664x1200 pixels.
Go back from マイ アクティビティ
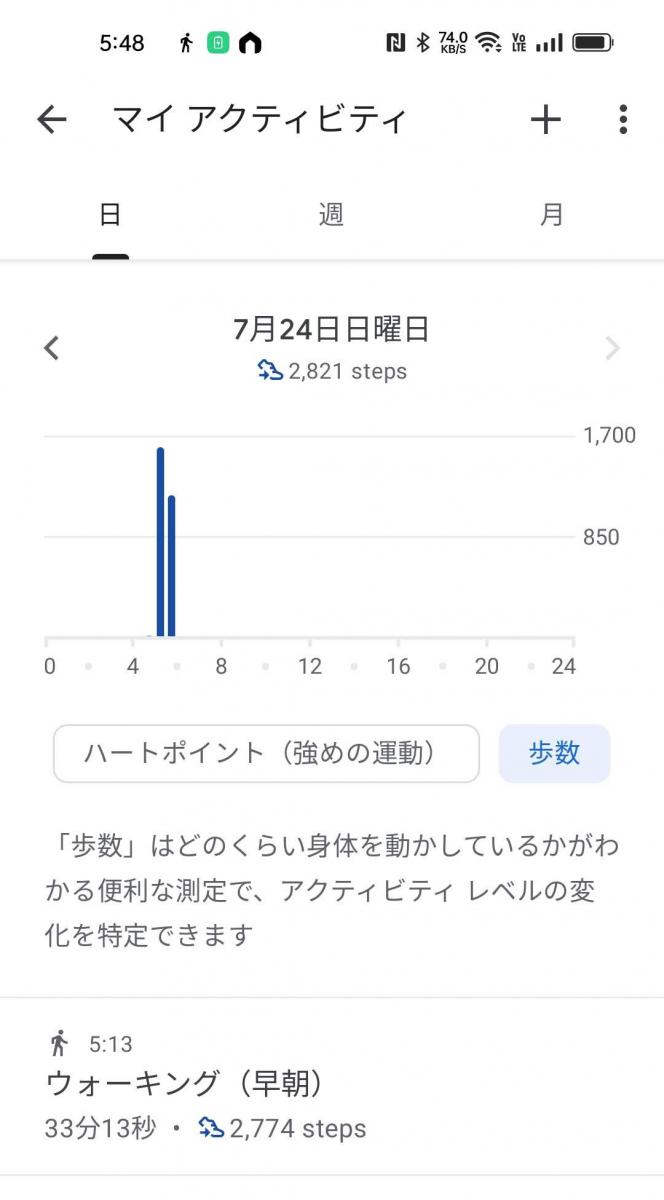(x=51, y=120)
